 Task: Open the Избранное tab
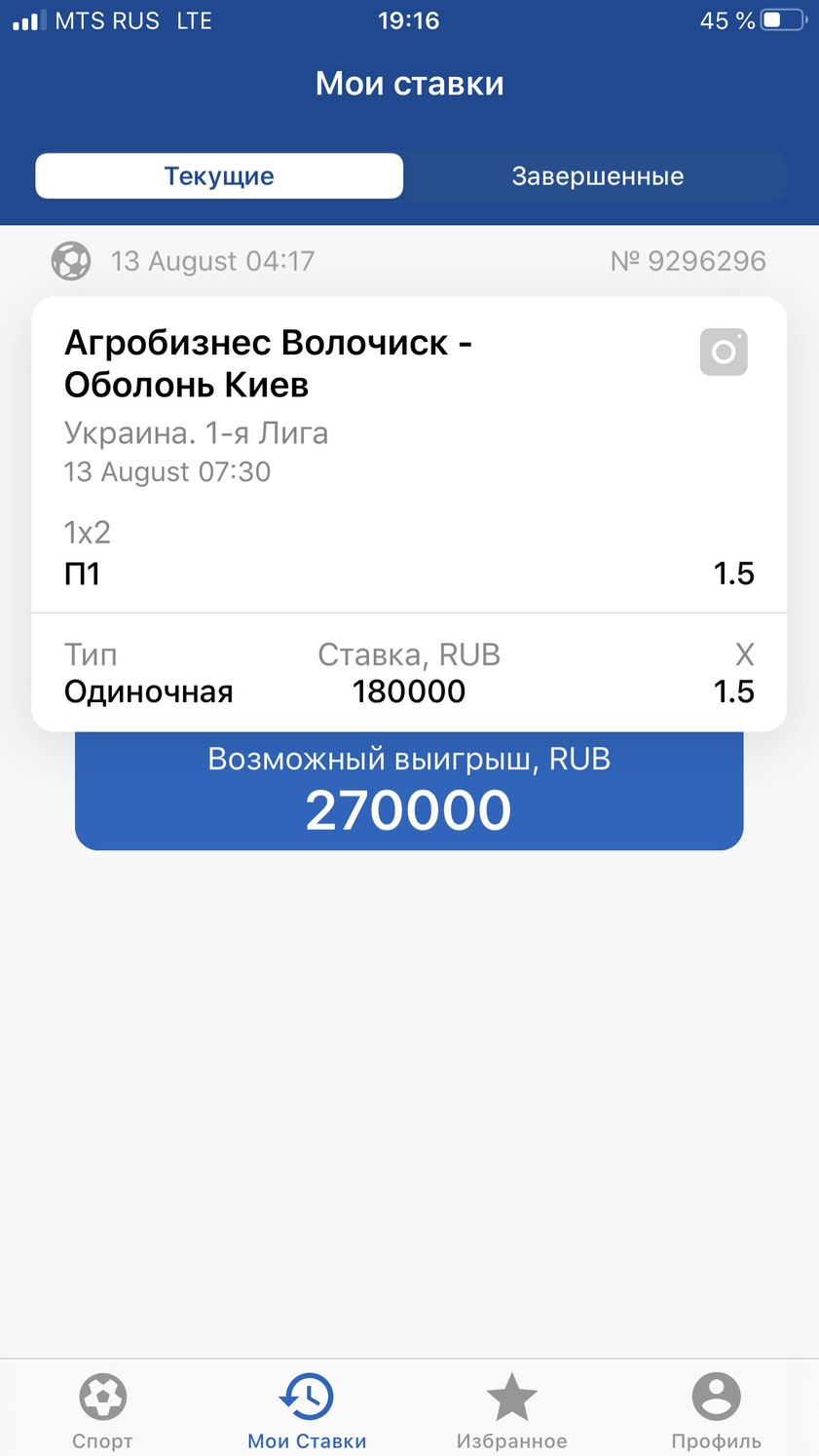click(x=511, y=1410)
